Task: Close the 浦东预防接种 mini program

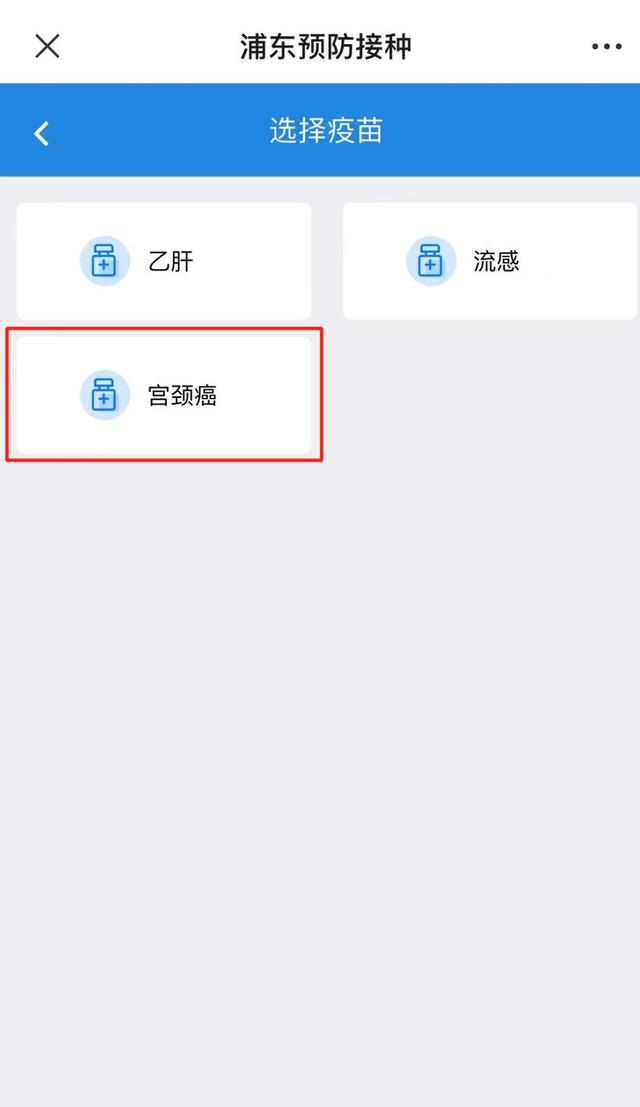Action: click(x=47, y=46)
